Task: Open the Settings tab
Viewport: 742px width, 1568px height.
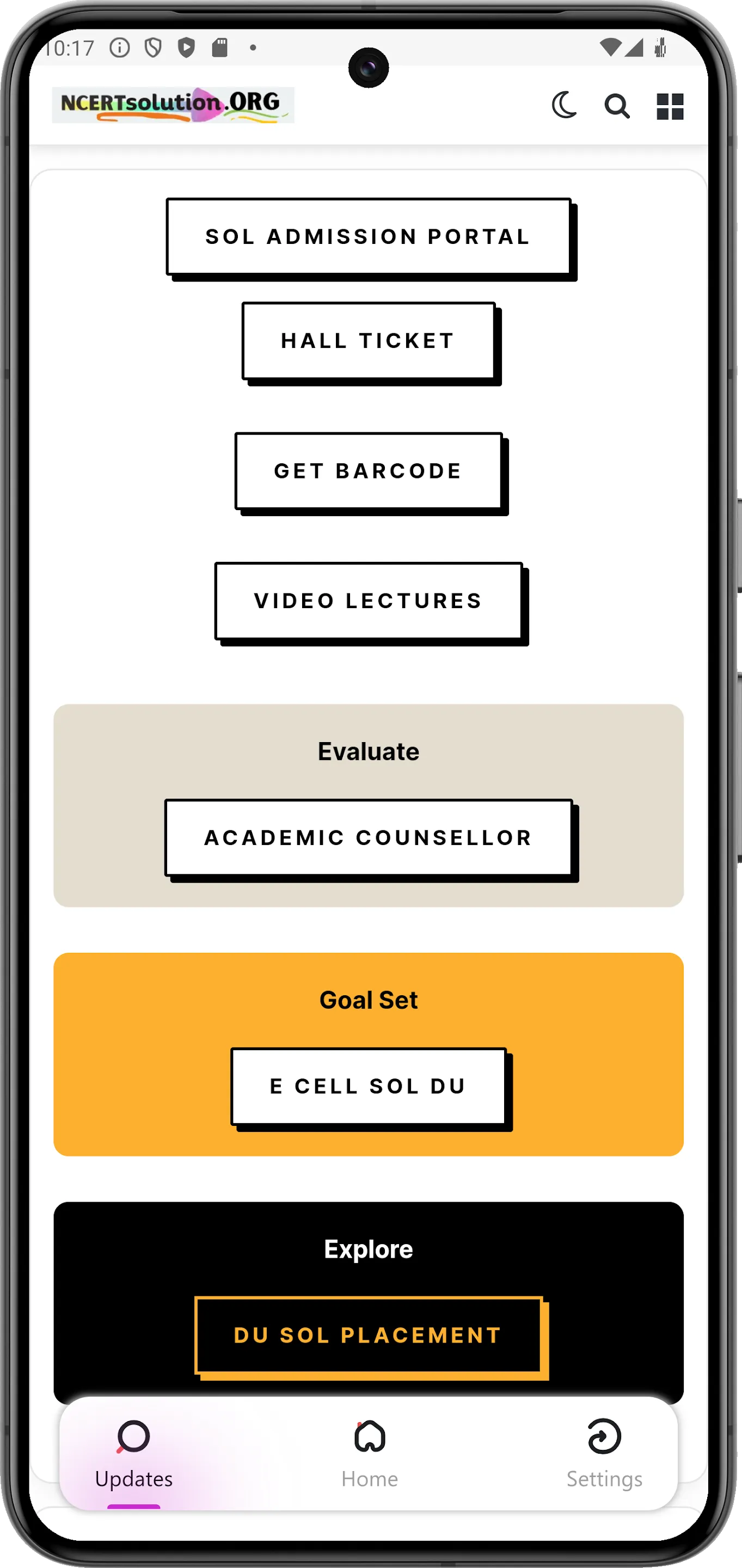Action: pyautogui.click(x=604, y=1453)
